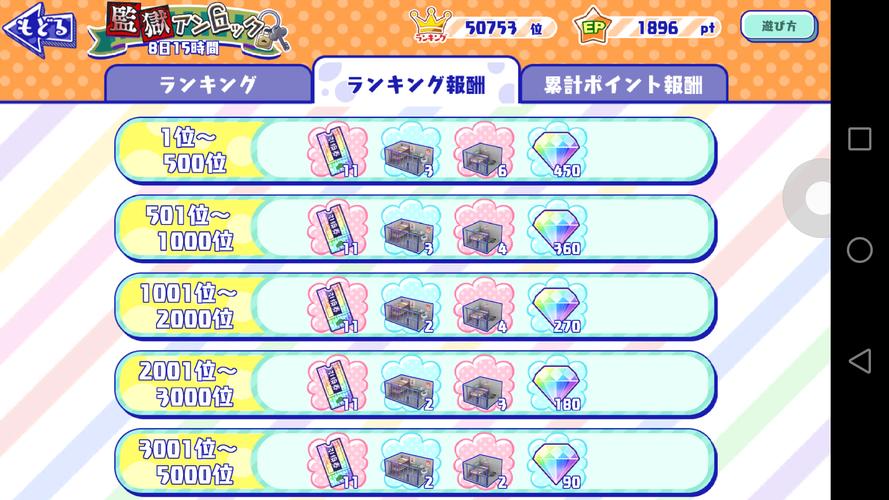The image size is (889, 500).
Task: Tap the 90 gem reward icon
Action: pyautogui.click(x=557, y=461)
